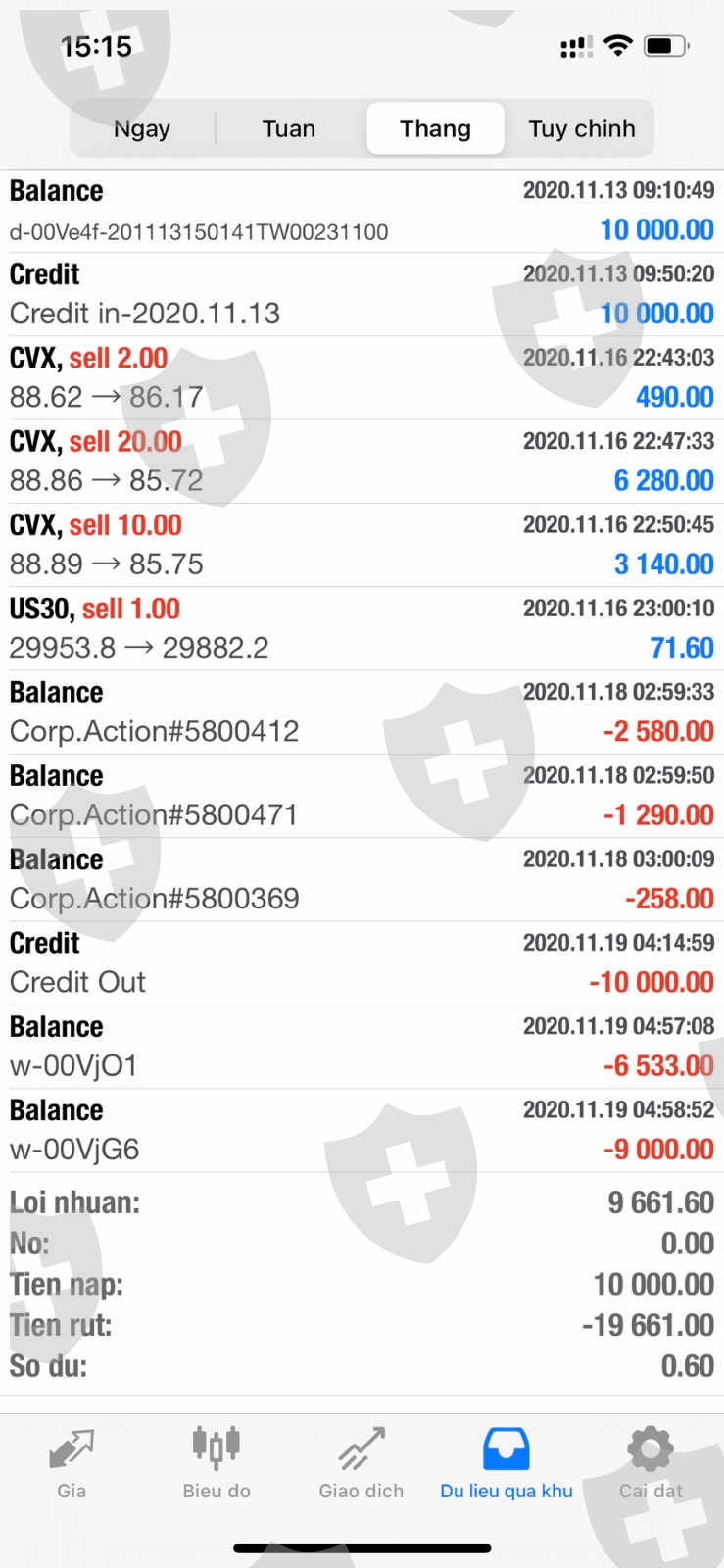Switch to the Ngay period tab
Image resolution: width=724 pixels, height=1568 pixels.
142,128
